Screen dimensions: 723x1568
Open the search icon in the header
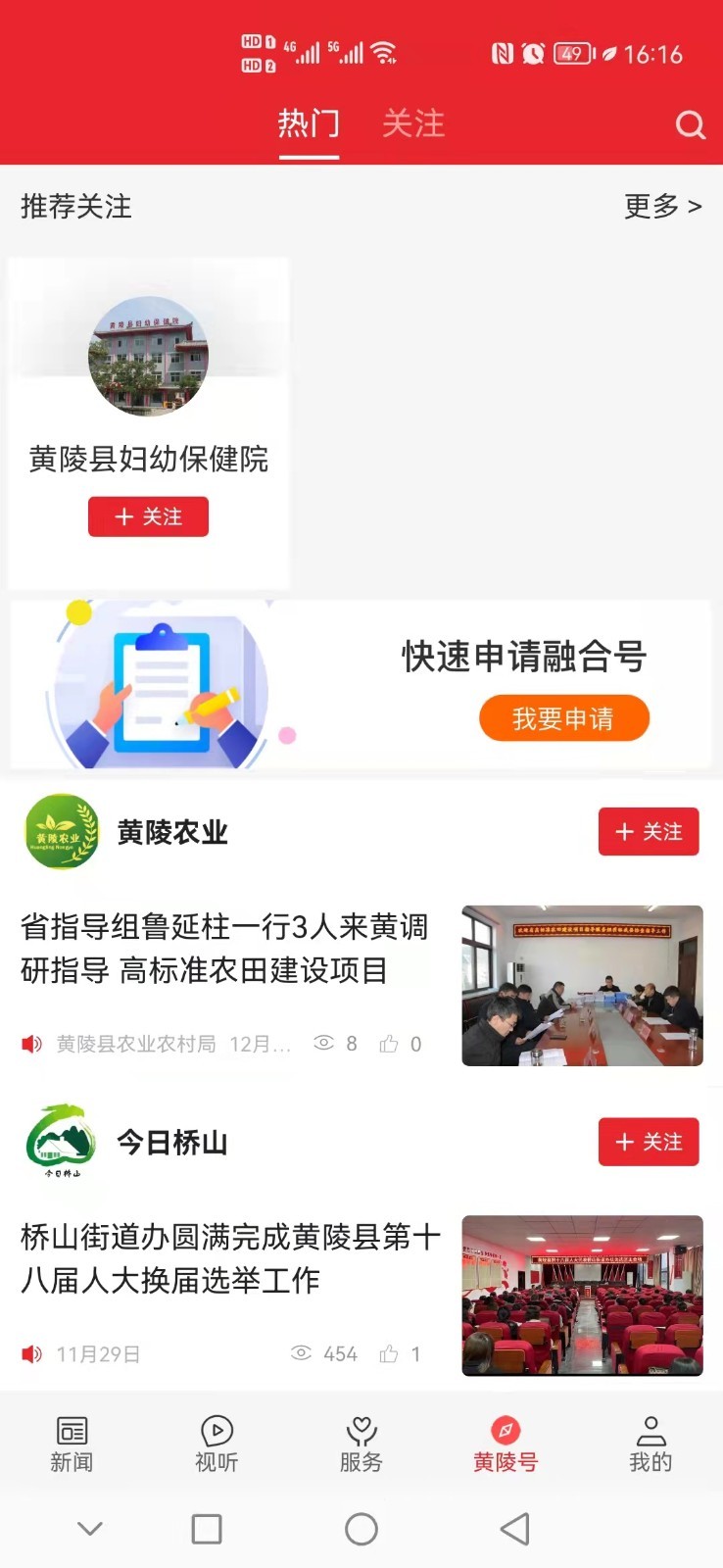tap(690, 125)
